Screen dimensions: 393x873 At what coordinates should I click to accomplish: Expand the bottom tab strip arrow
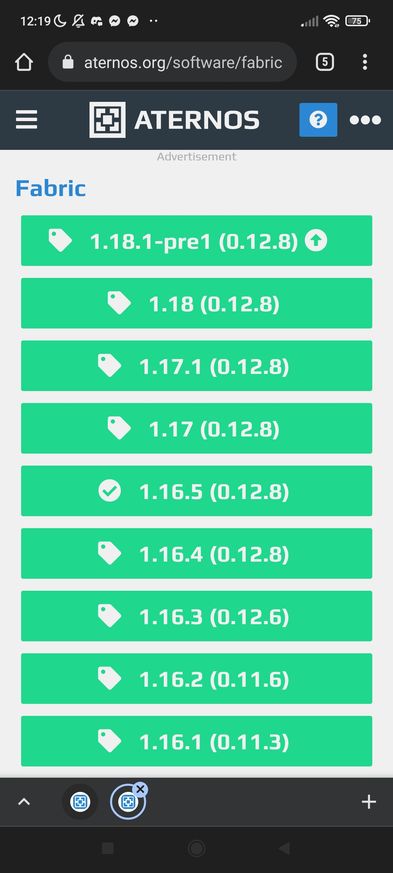(x=24, y=802)
